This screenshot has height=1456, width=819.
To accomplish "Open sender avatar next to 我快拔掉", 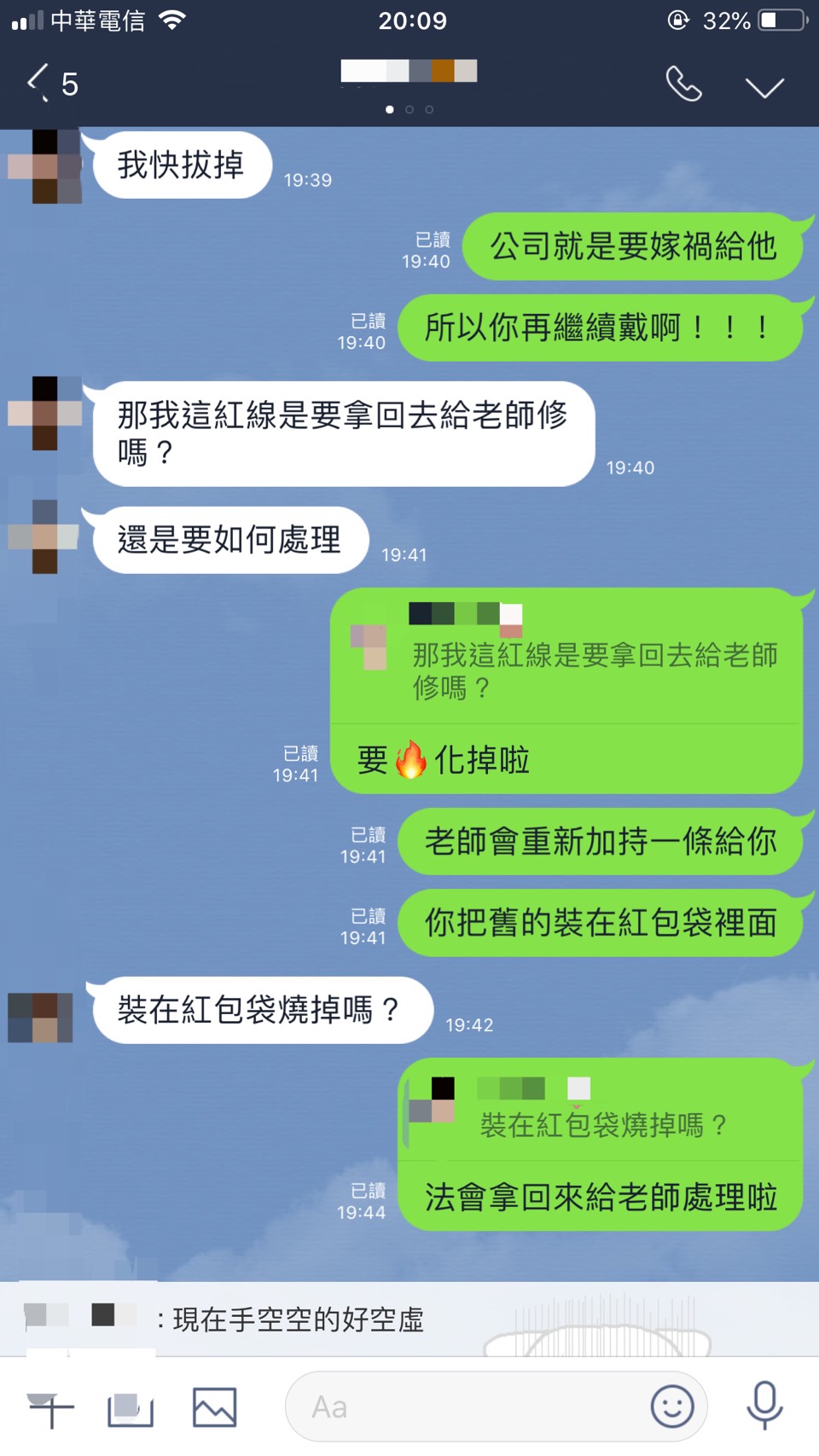I will pos(45,165).
